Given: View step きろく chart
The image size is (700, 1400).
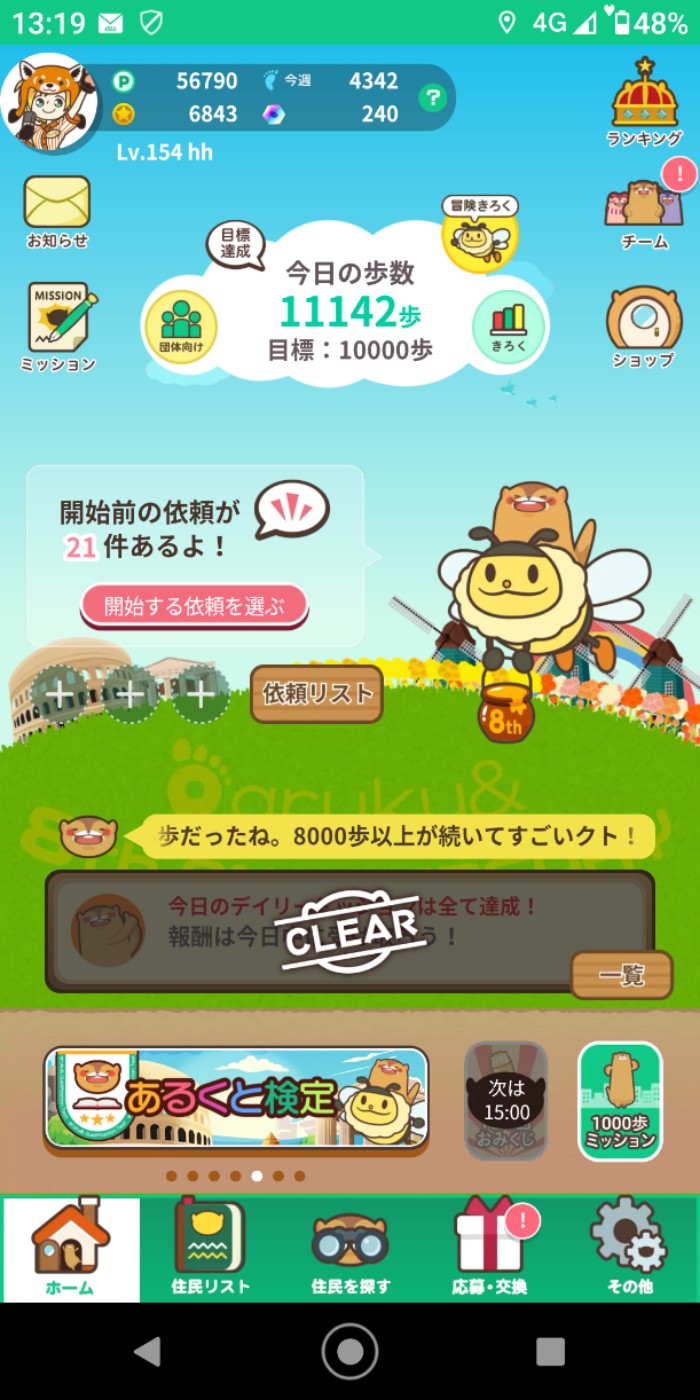Looking at the screenshot, I should coord(508,323).
